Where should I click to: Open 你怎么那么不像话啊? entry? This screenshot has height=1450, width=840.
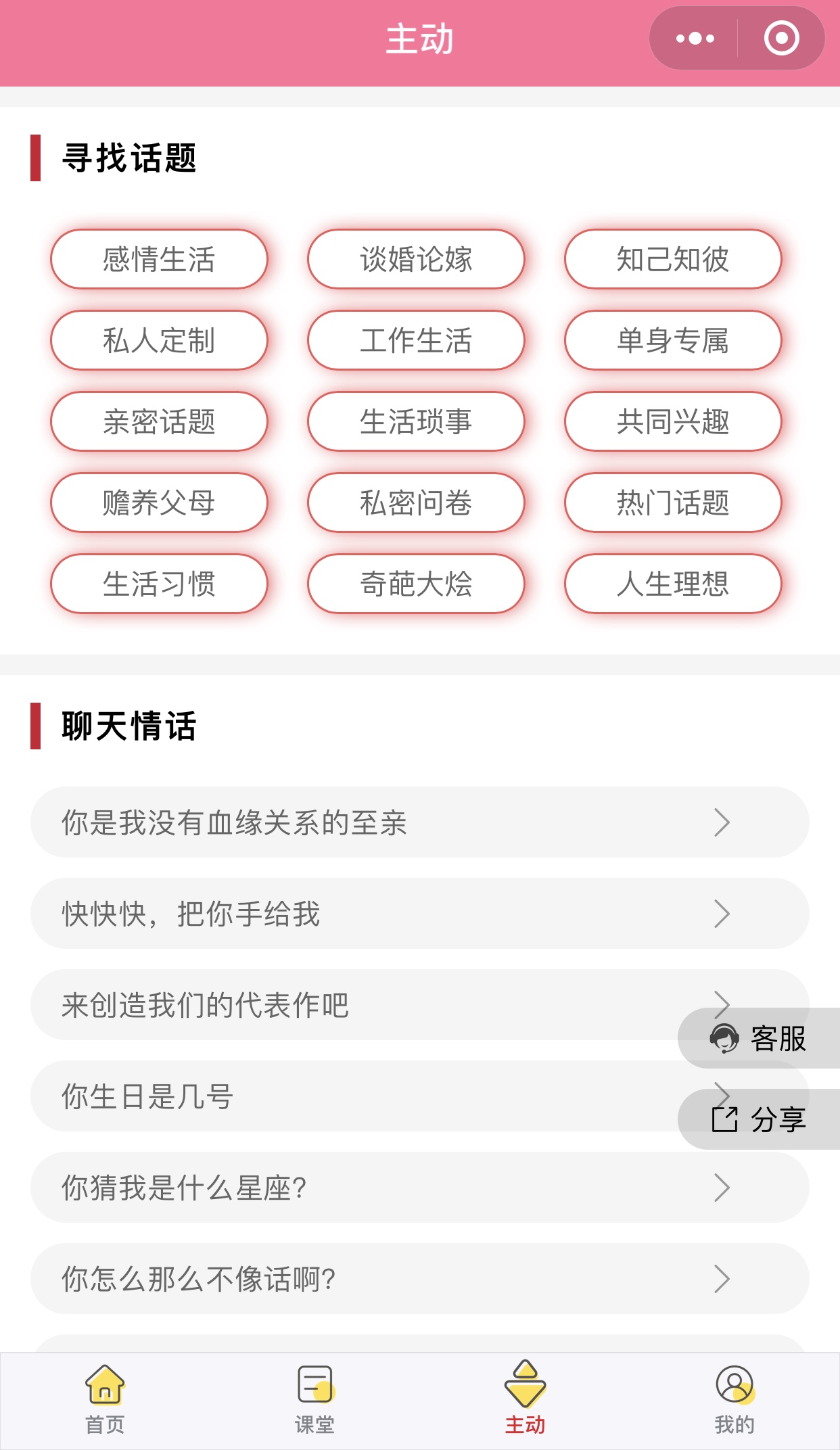[419, 1279]
